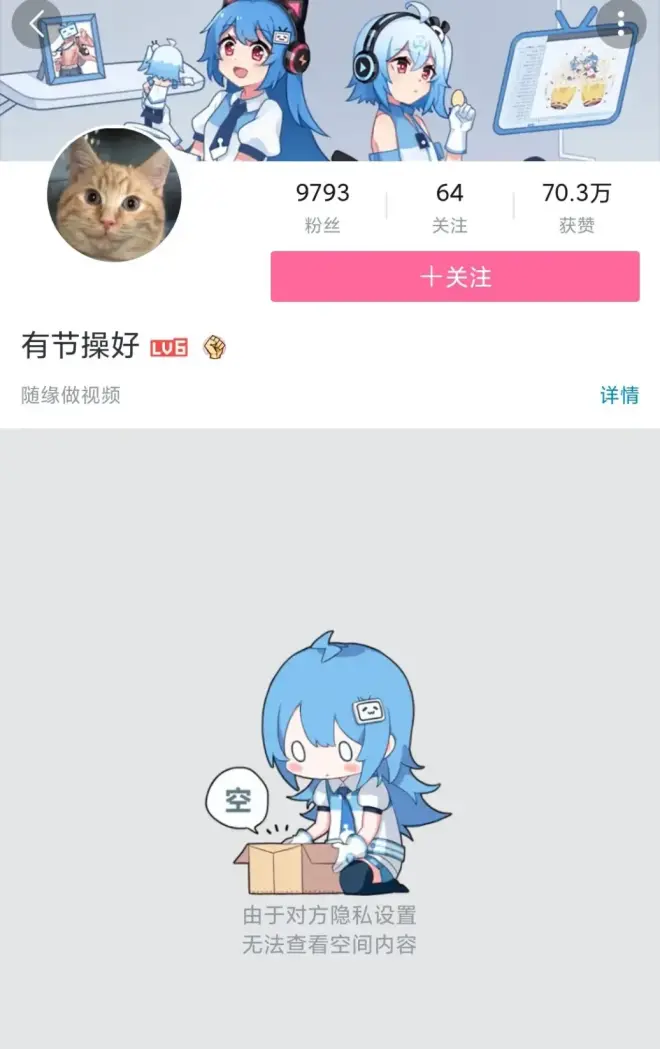Go back using the top-left arrow
The image size is (660, 1049).
click(37, 24)
